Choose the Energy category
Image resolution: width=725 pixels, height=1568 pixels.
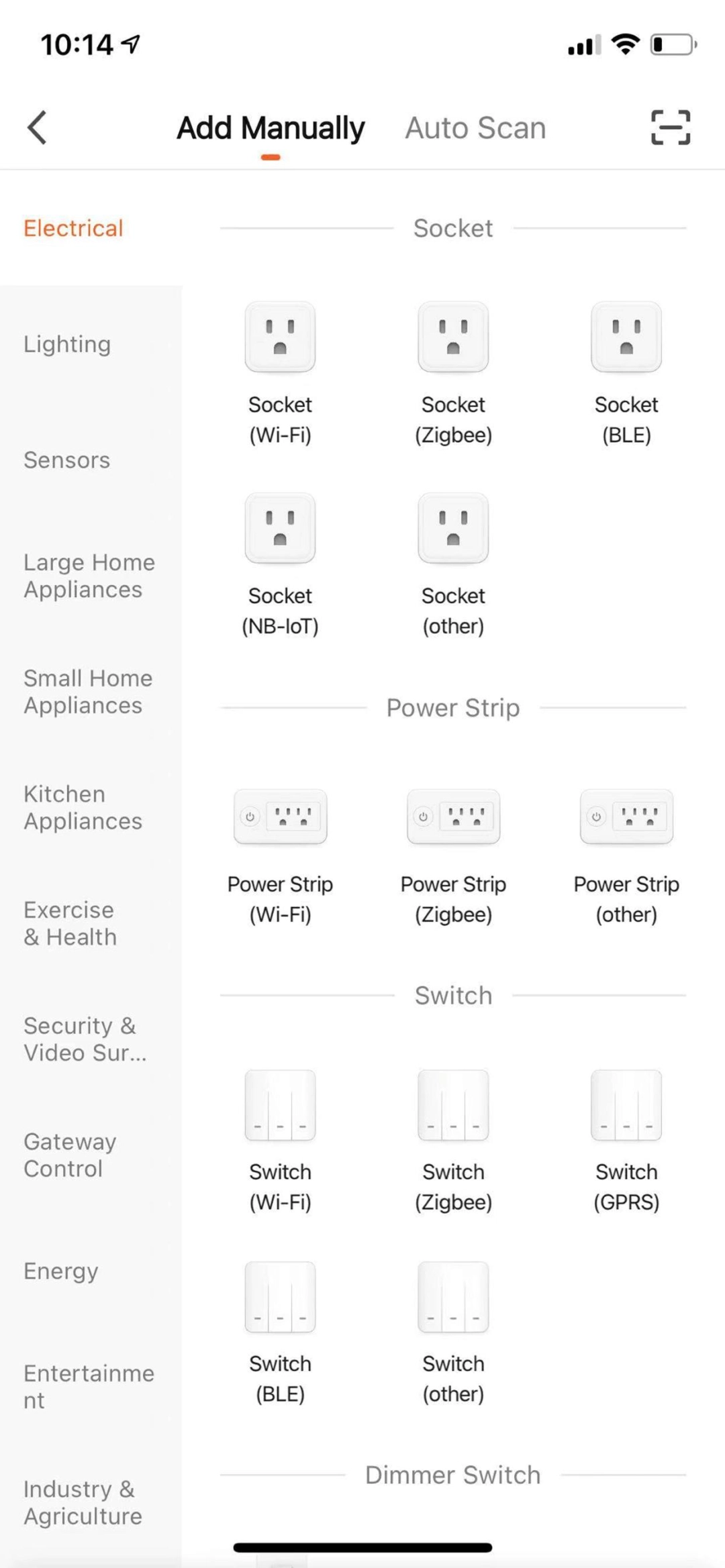pyautogui.click(x=61, y=1271)
